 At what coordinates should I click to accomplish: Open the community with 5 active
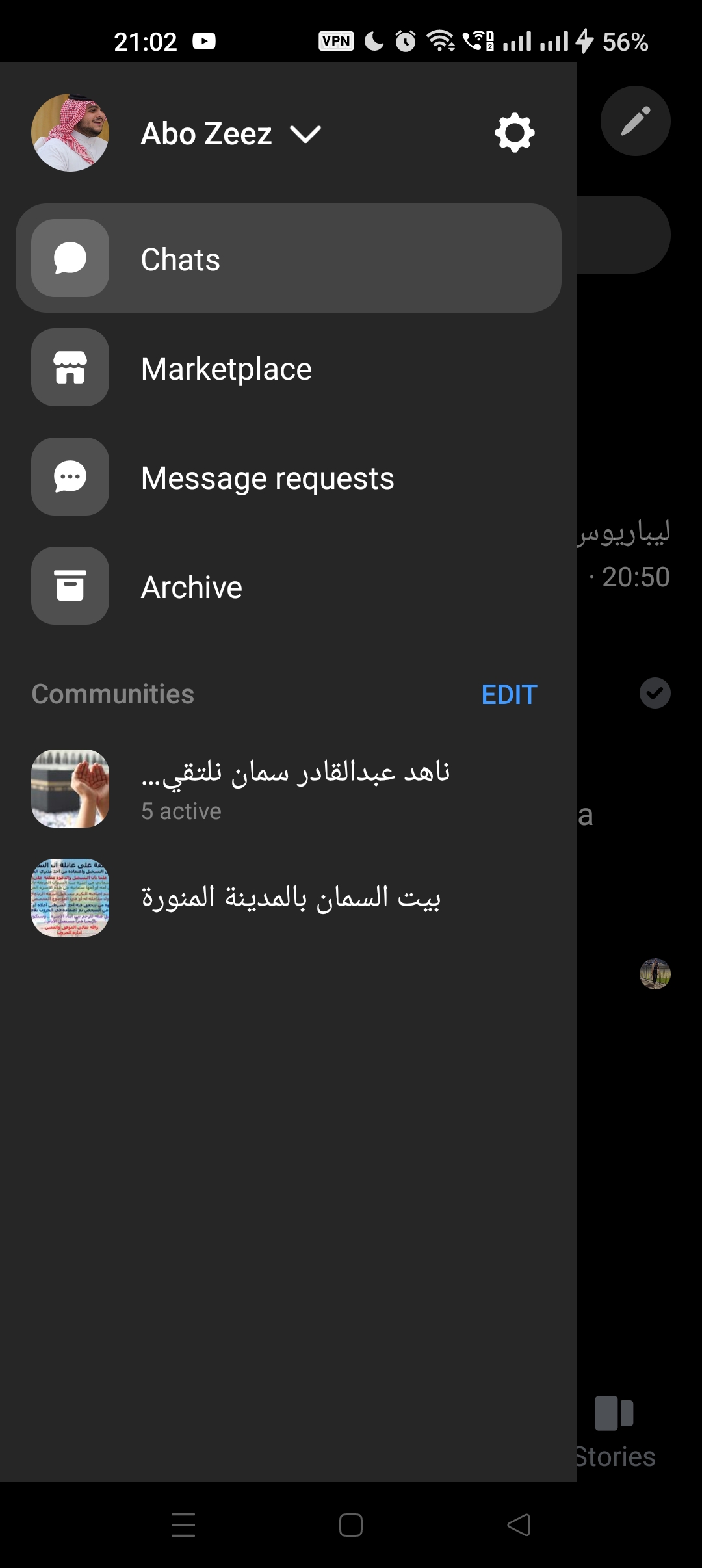[x=289, y=789]
